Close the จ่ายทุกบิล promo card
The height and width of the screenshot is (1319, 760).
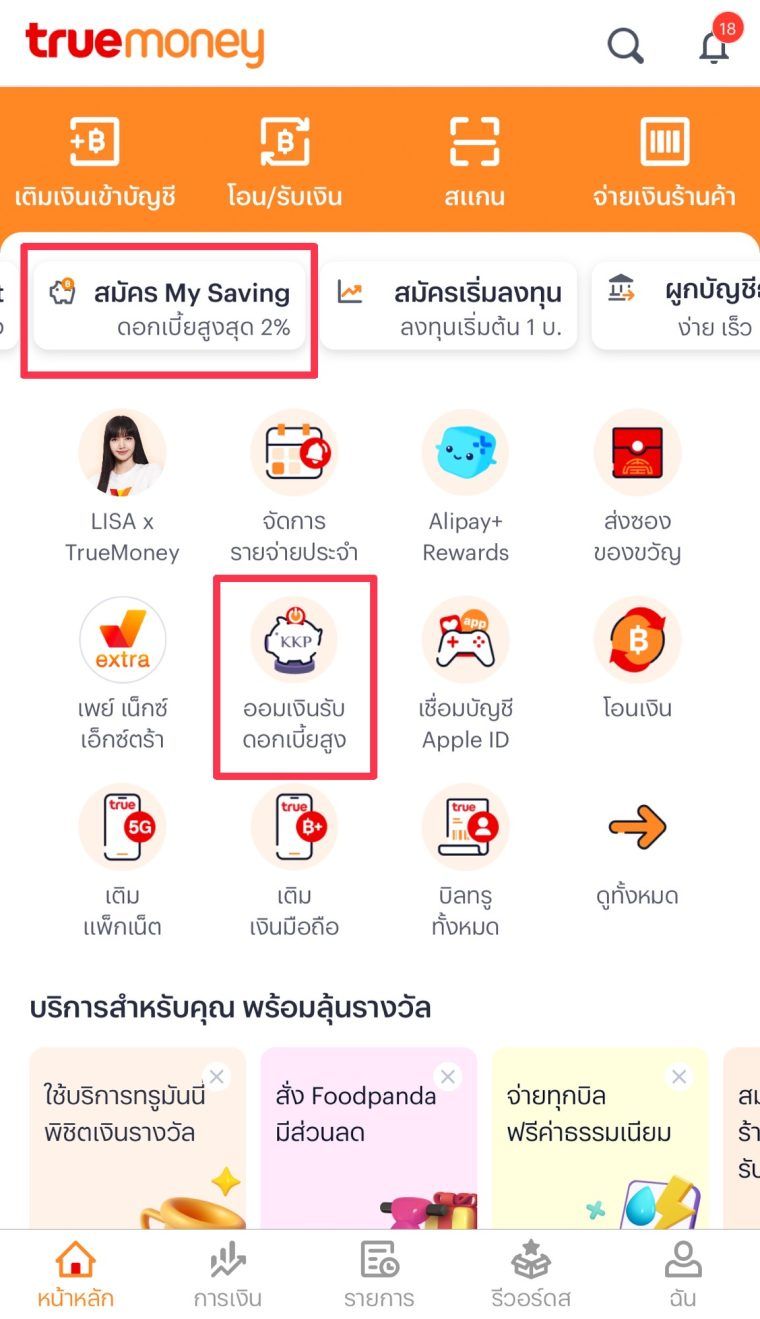679,1077
